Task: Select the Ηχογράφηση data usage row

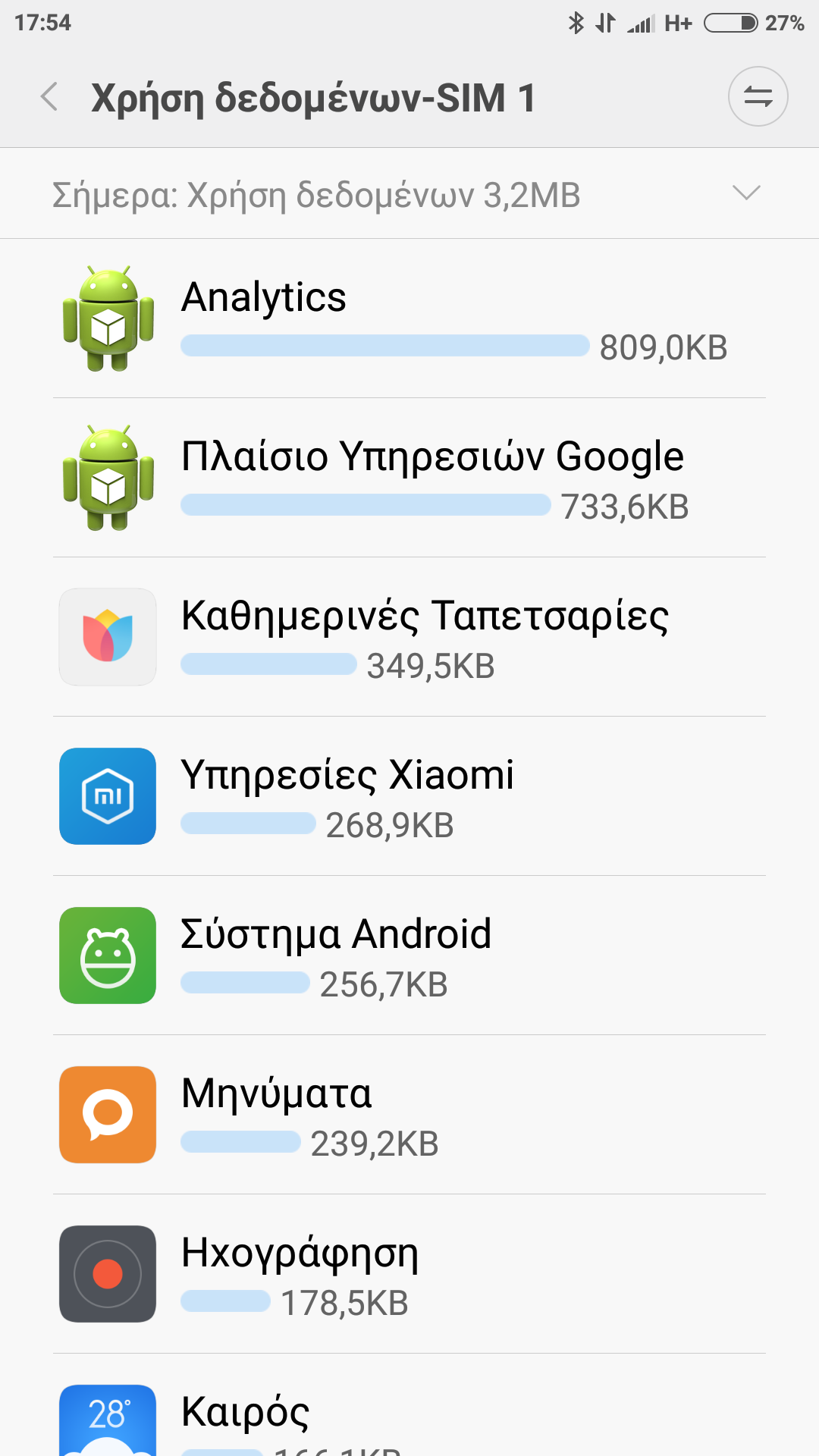Action: [409, 1274]
